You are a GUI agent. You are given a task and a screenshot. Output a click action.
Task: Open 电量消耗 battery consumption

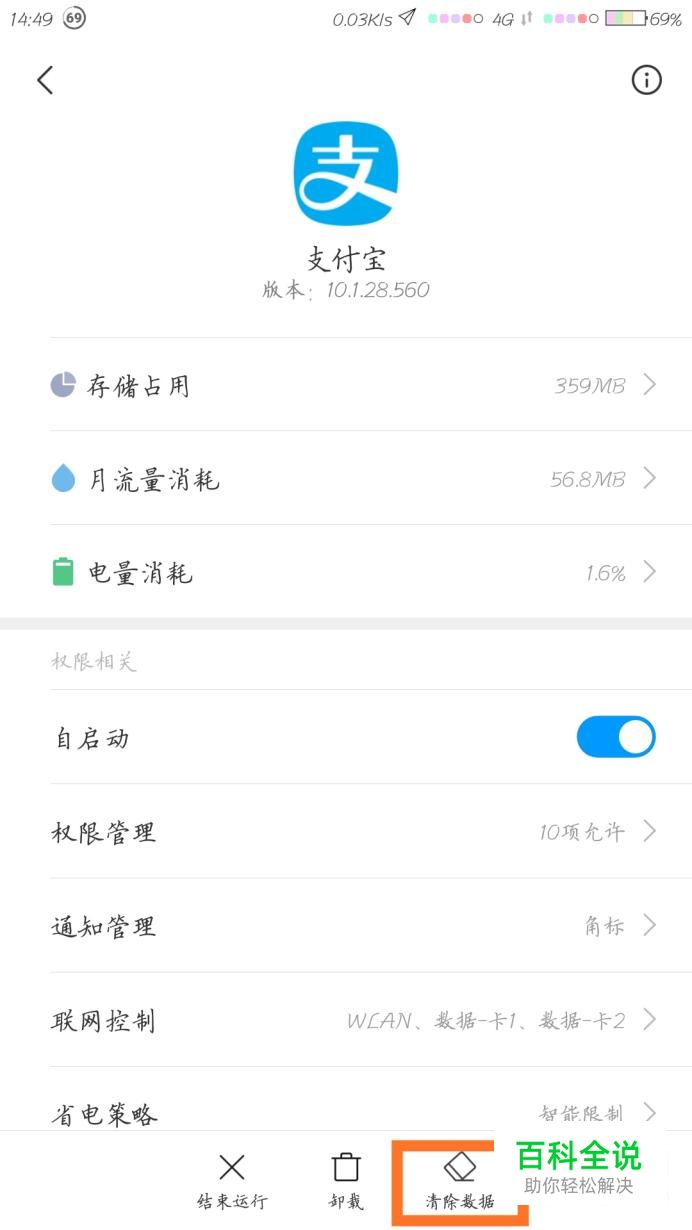[x=346, y=573]
